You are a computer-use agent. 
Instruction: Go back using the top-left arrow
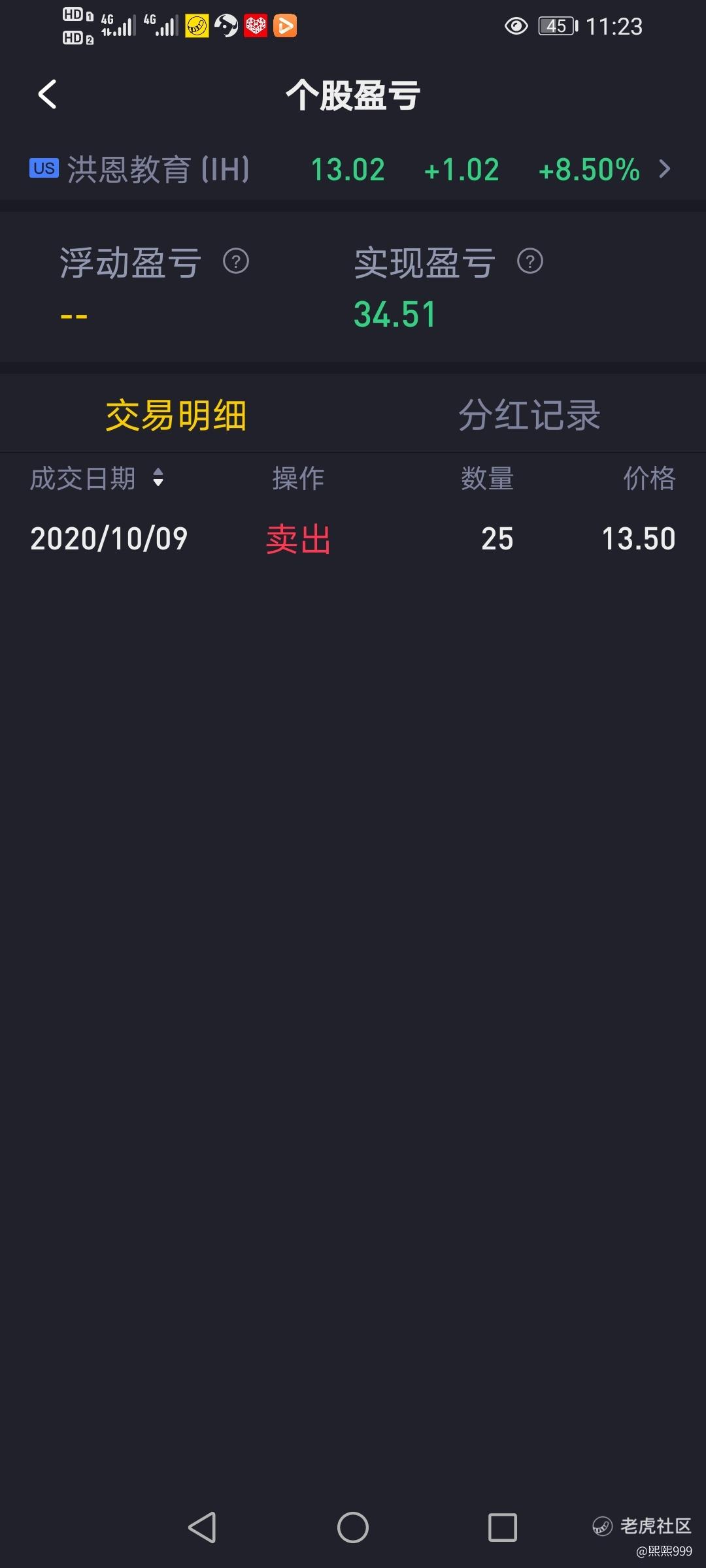point(47,94)
